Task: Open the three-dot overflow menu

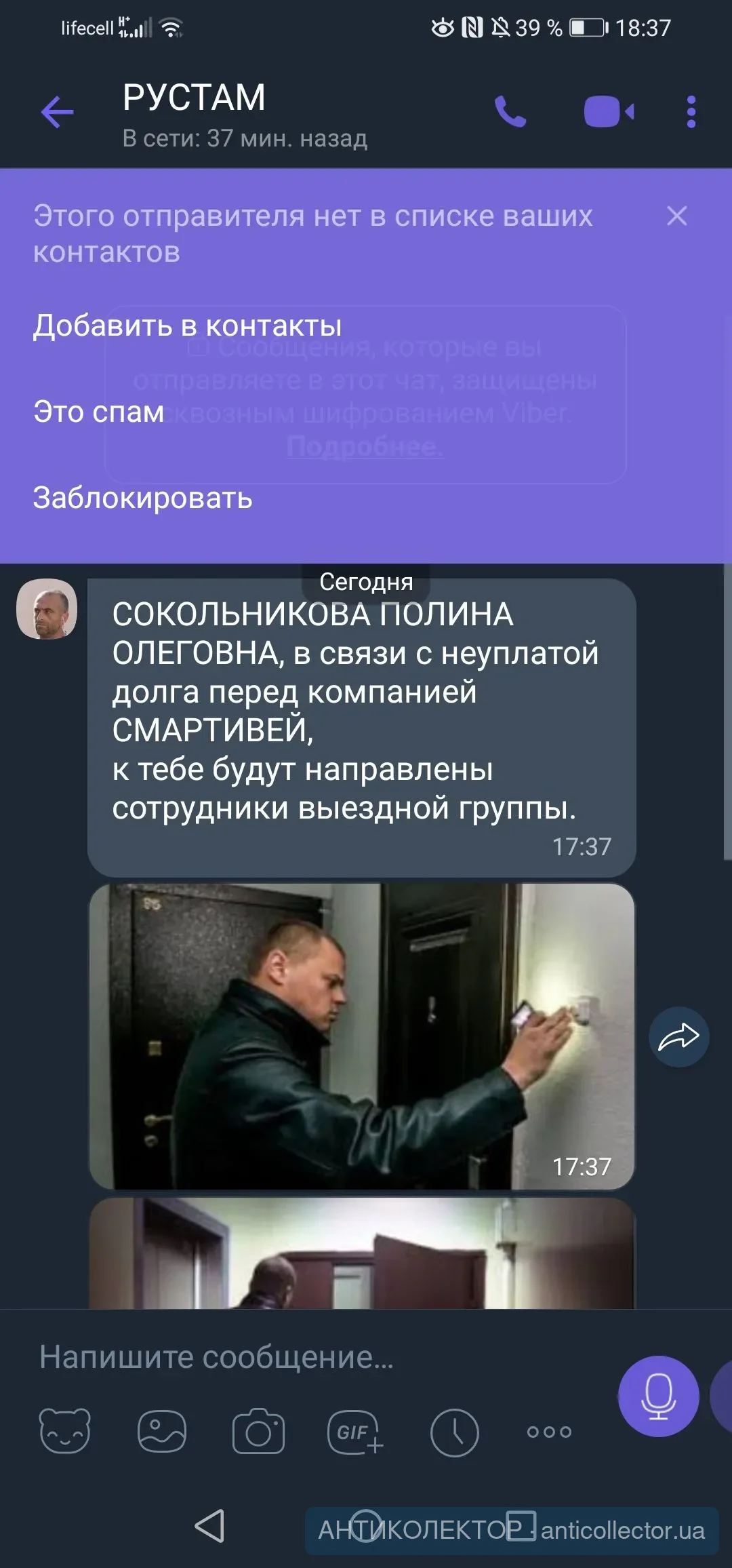Action: click(691, 112)
